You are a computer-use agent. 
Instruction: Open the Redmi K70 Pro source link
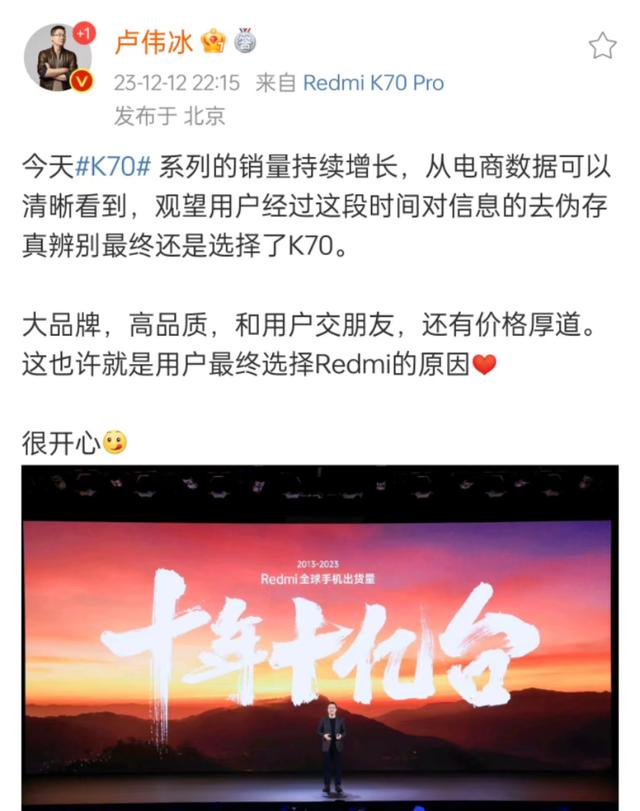pos(372,82)
